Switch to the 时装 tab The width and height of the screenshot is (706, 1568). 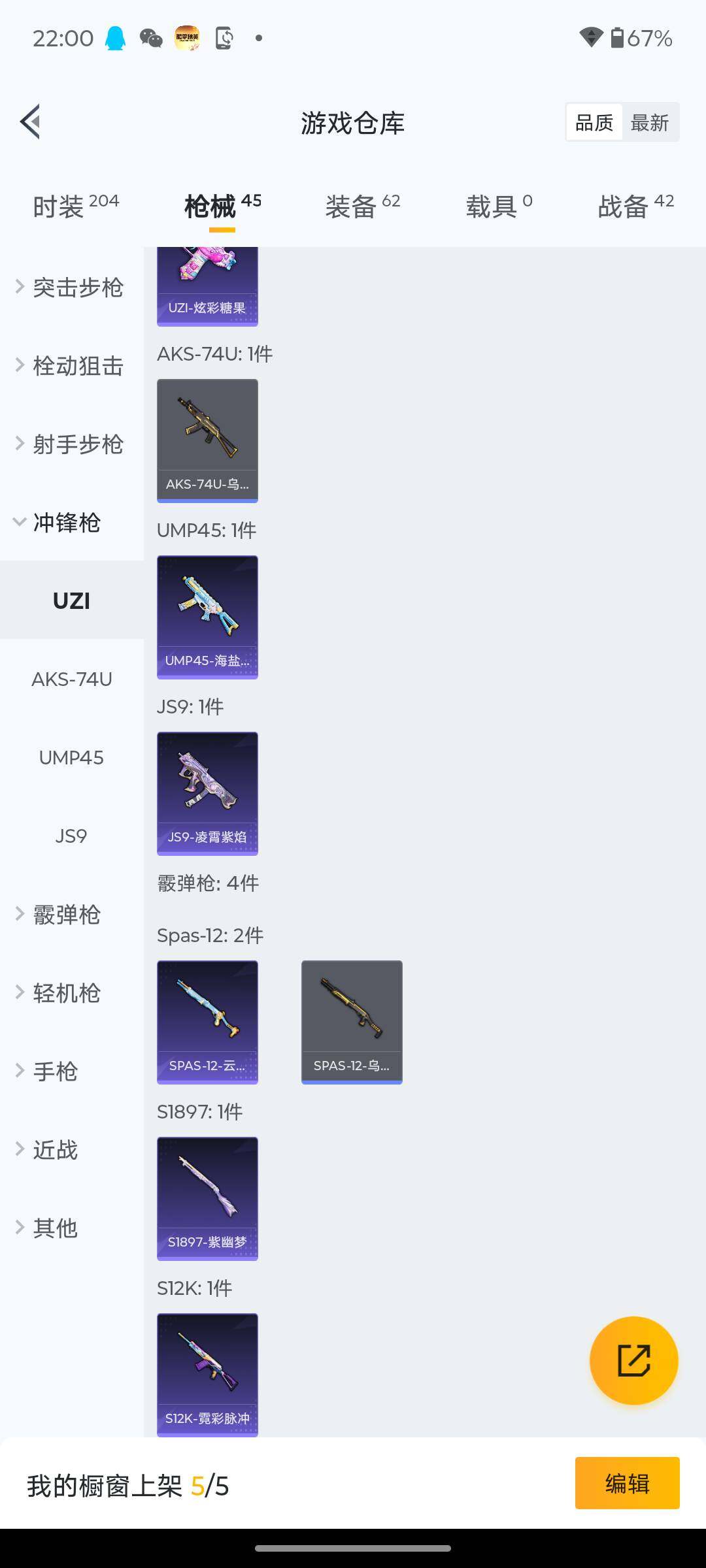[x=76, y=206]
